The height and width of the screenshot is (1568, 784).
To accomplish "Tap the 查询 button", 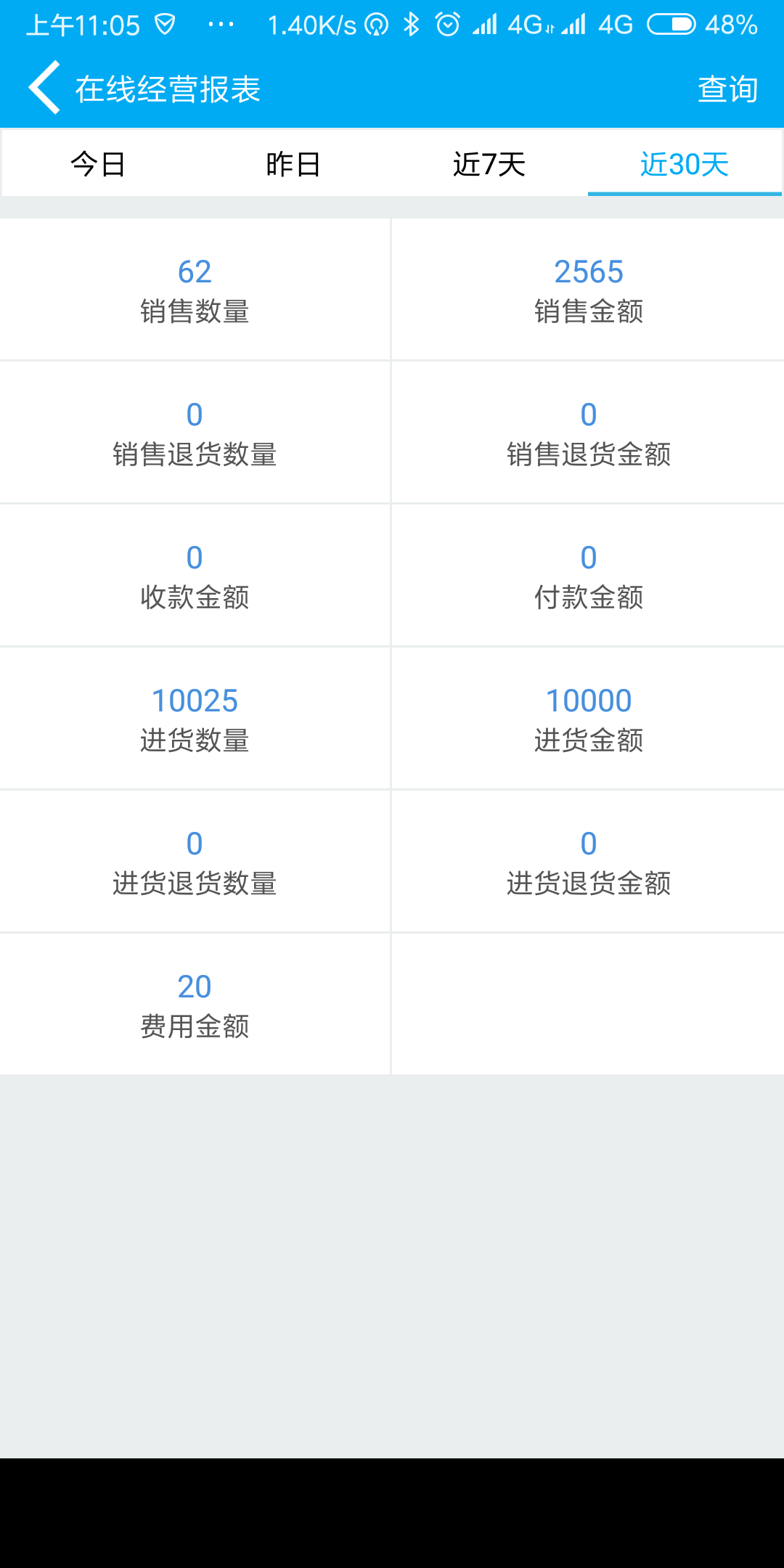I will click(727, 89).
